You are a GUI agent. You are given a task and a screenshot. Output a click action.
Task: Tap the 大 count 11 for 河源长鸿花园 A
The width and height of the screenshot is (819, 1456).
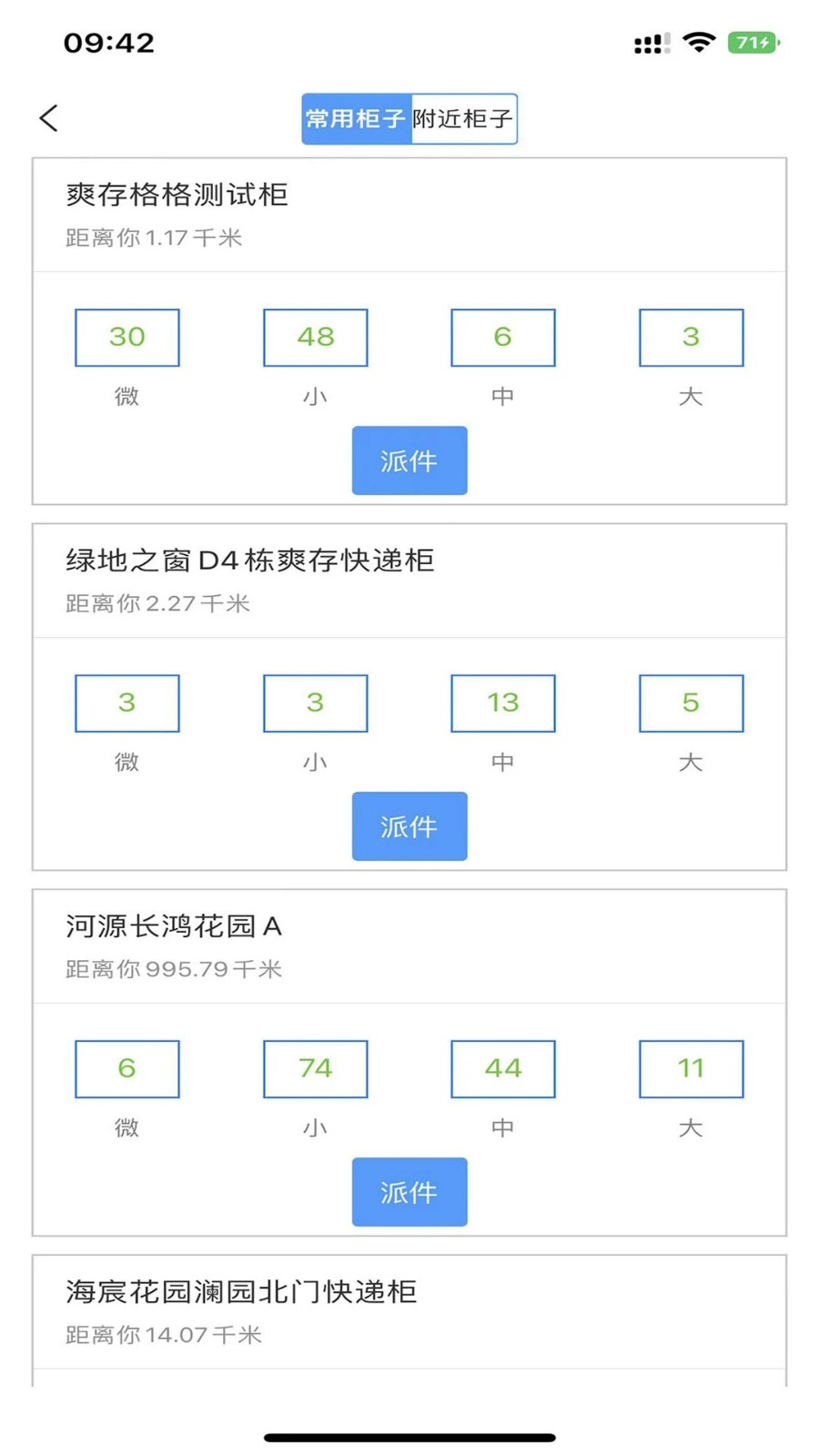pos(692,1068)
